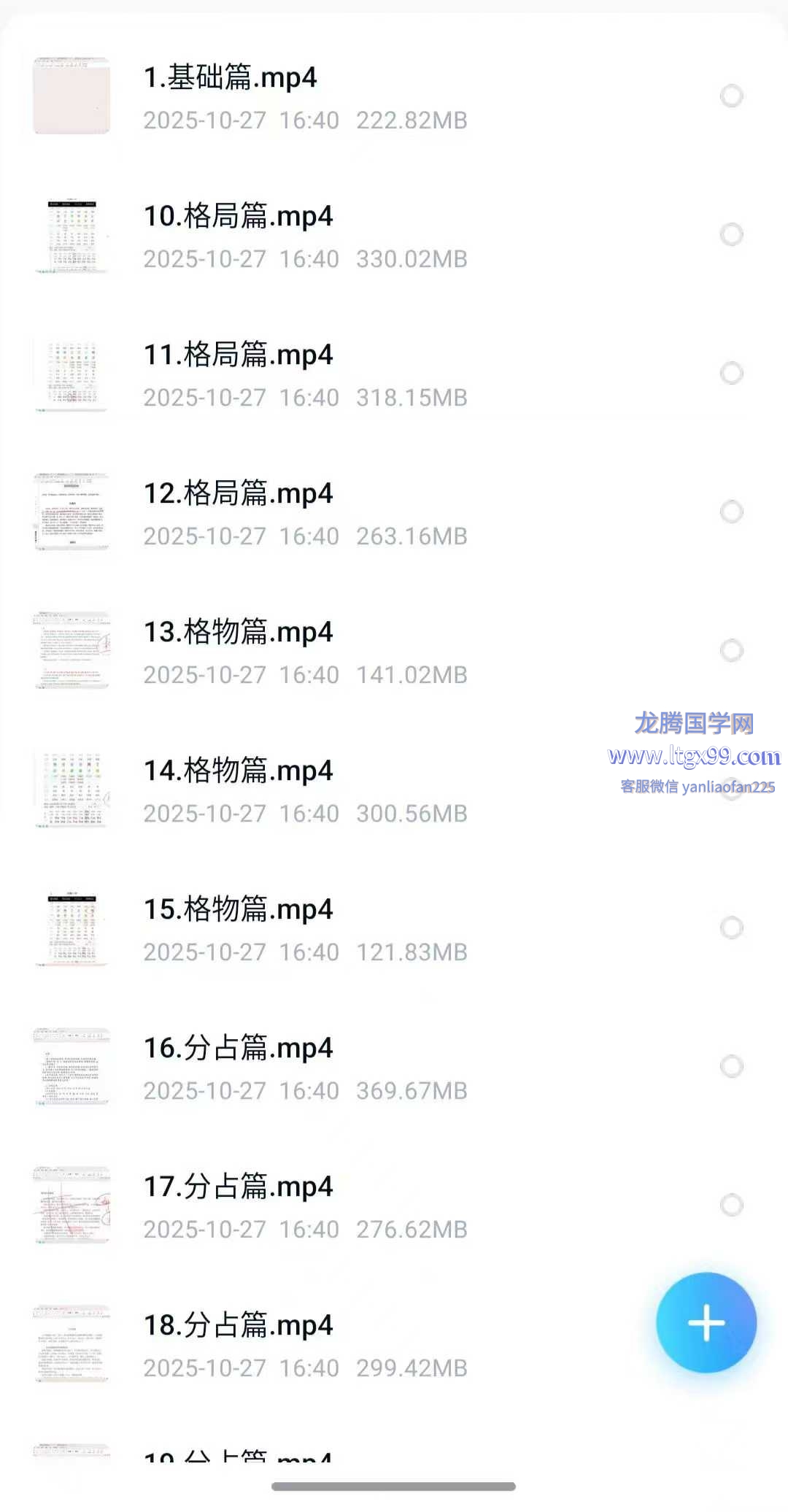Screen dimensions: 788x1512
Task: Tick the selection circle for 11.格局篇.mp4
Action: click(x=731, y=373)
